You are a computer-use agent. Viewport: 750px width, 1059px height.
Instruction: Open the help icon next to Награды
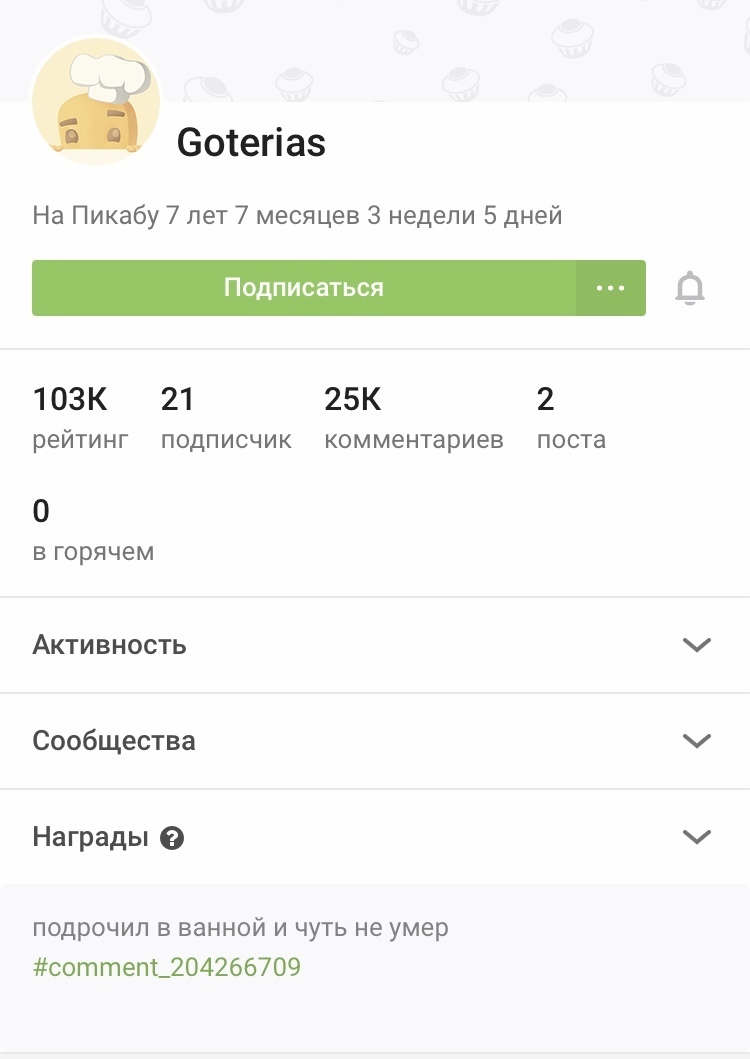click(172, 838)
